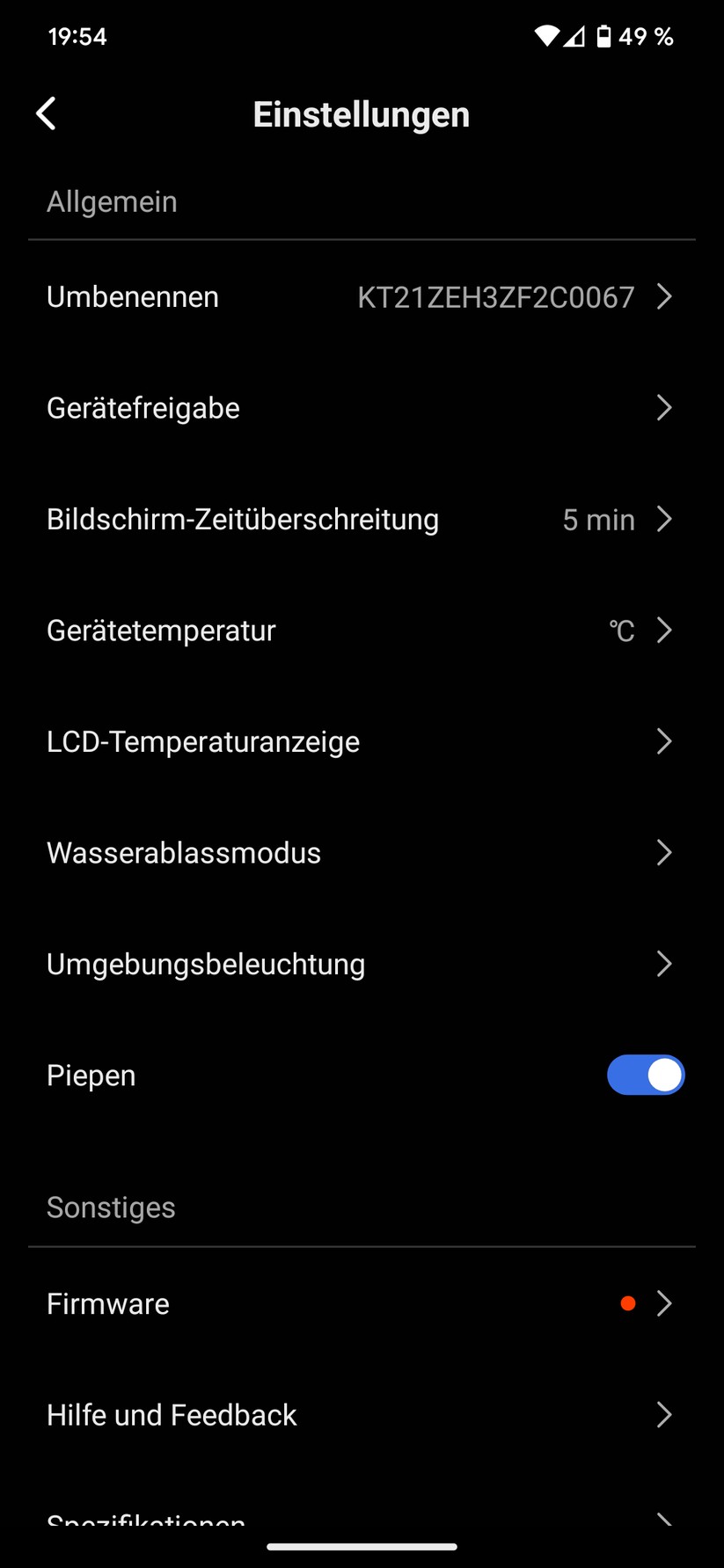Turn off the Piepen switch
Viewport: 724px width, 1568px height.
tap(645, 1076)
